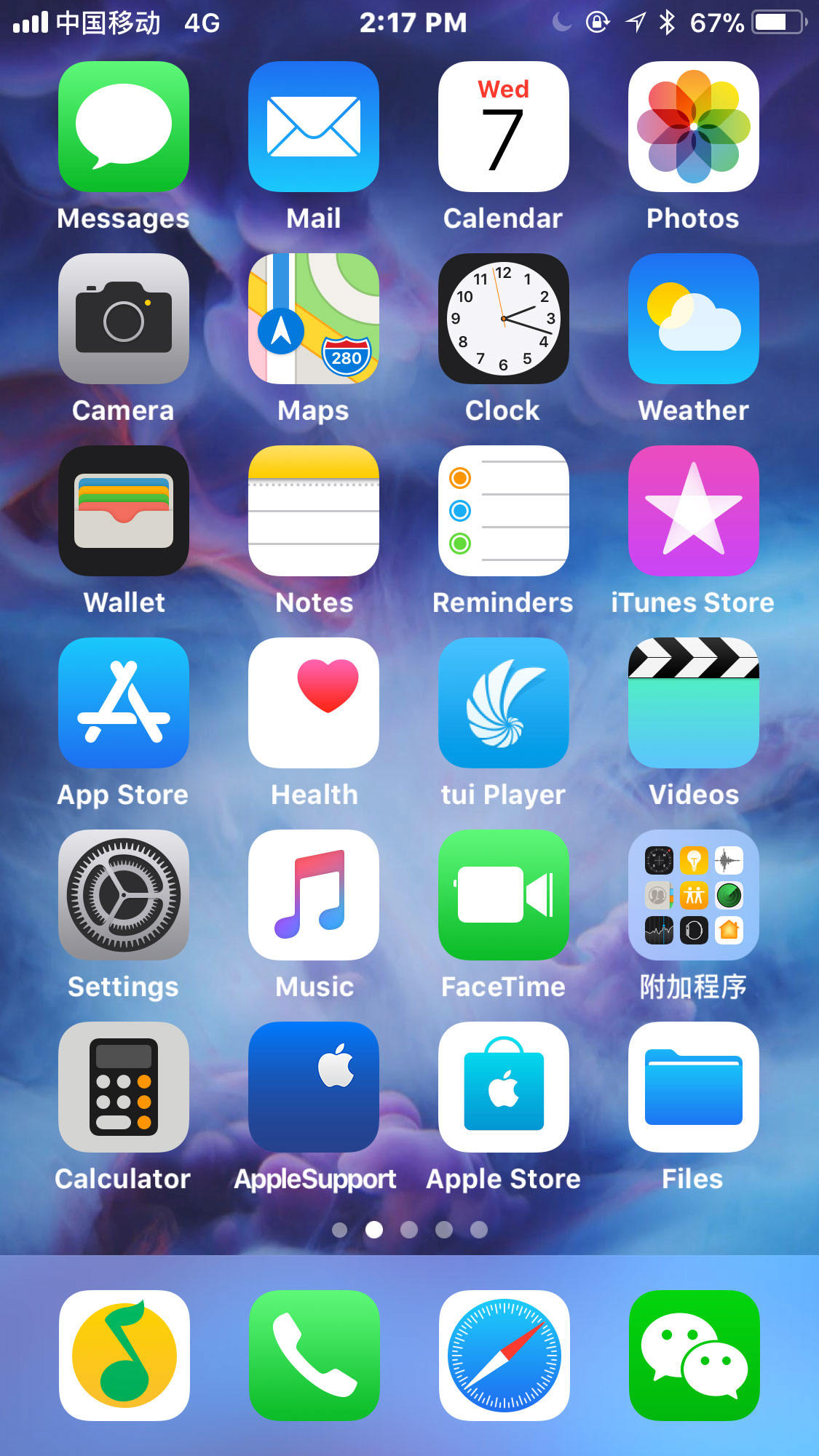
Task: Open Safari from the dock
Action: pos(504,1355)
